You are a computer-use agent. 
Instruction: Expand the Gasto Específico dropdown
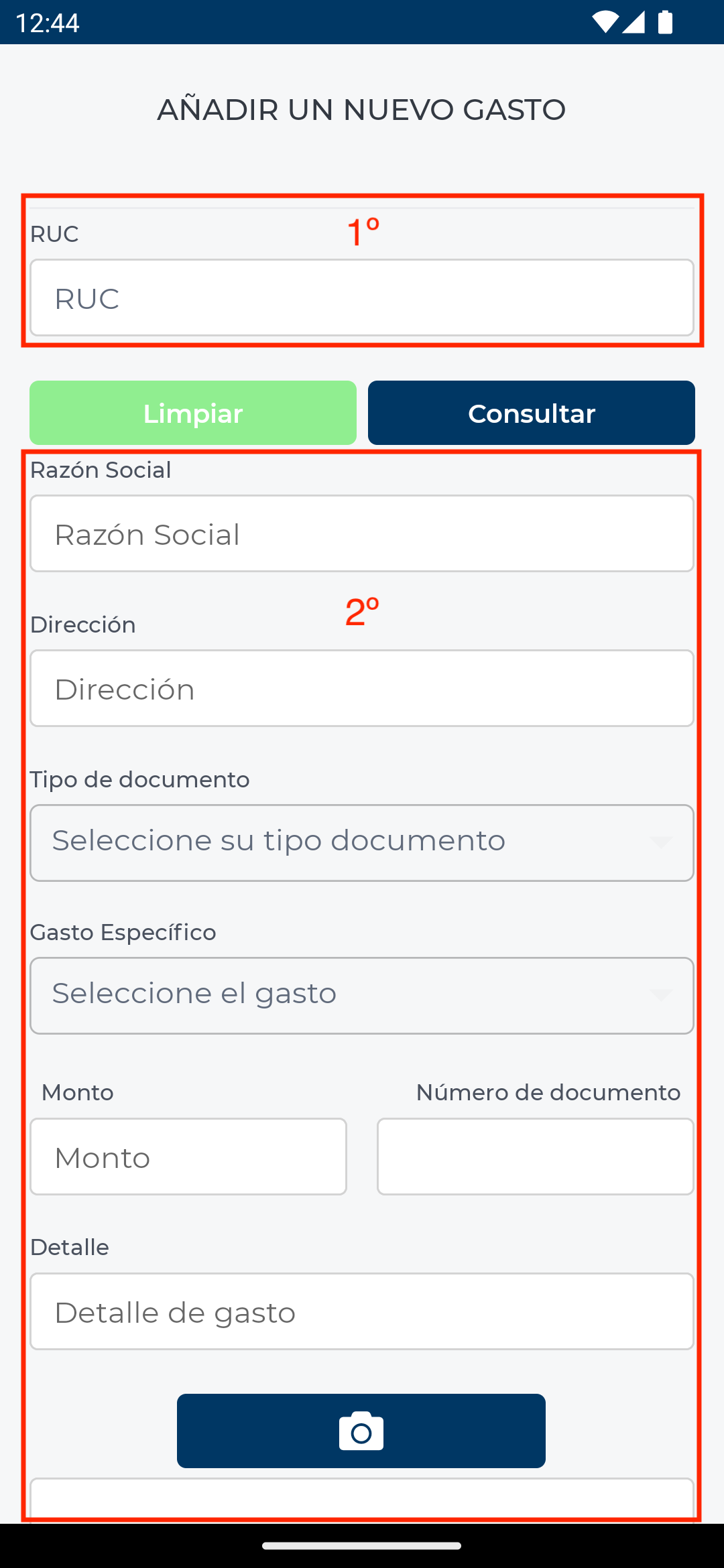[x=362, y=995]
